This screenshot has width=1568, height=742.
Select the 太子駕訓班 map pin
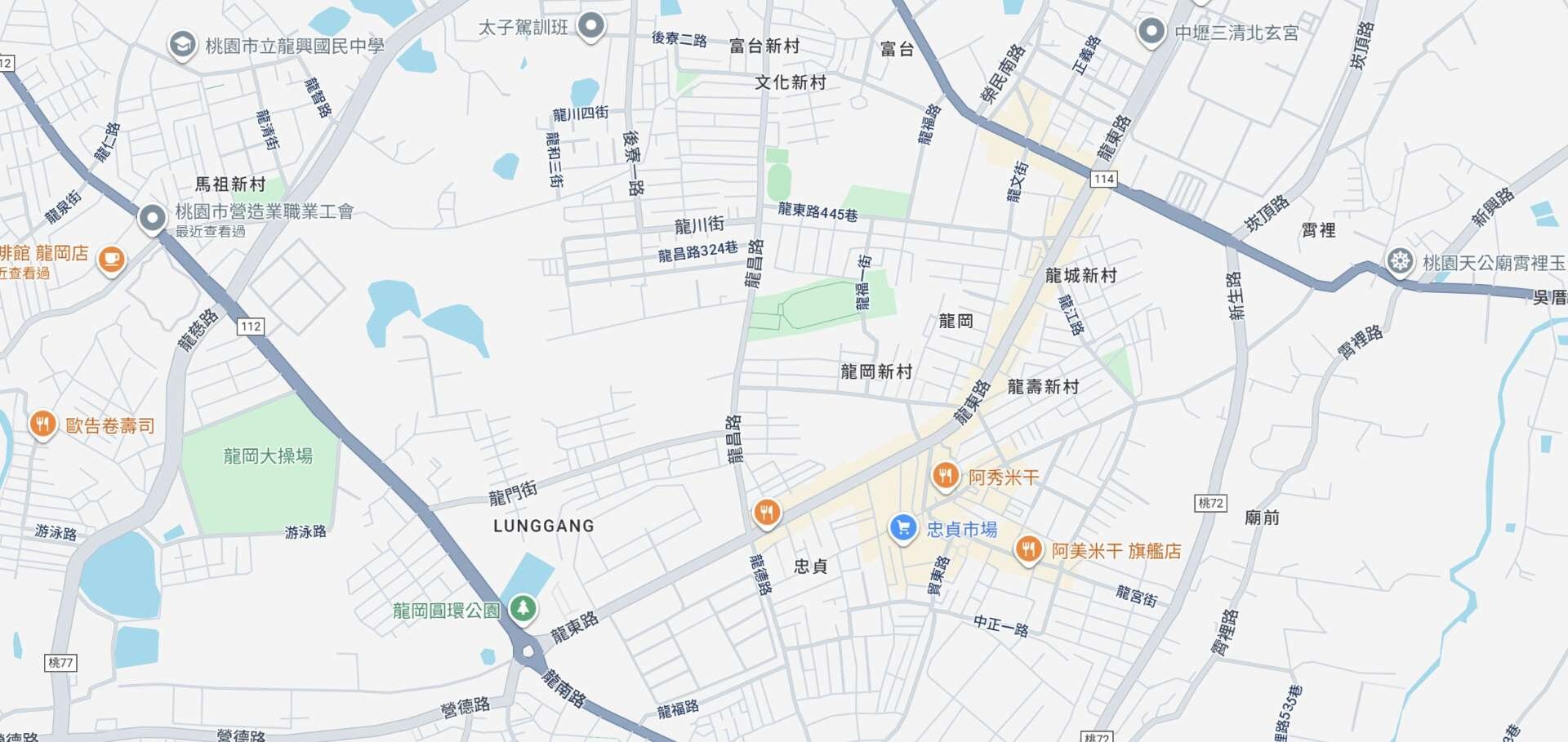pos(591,26)
